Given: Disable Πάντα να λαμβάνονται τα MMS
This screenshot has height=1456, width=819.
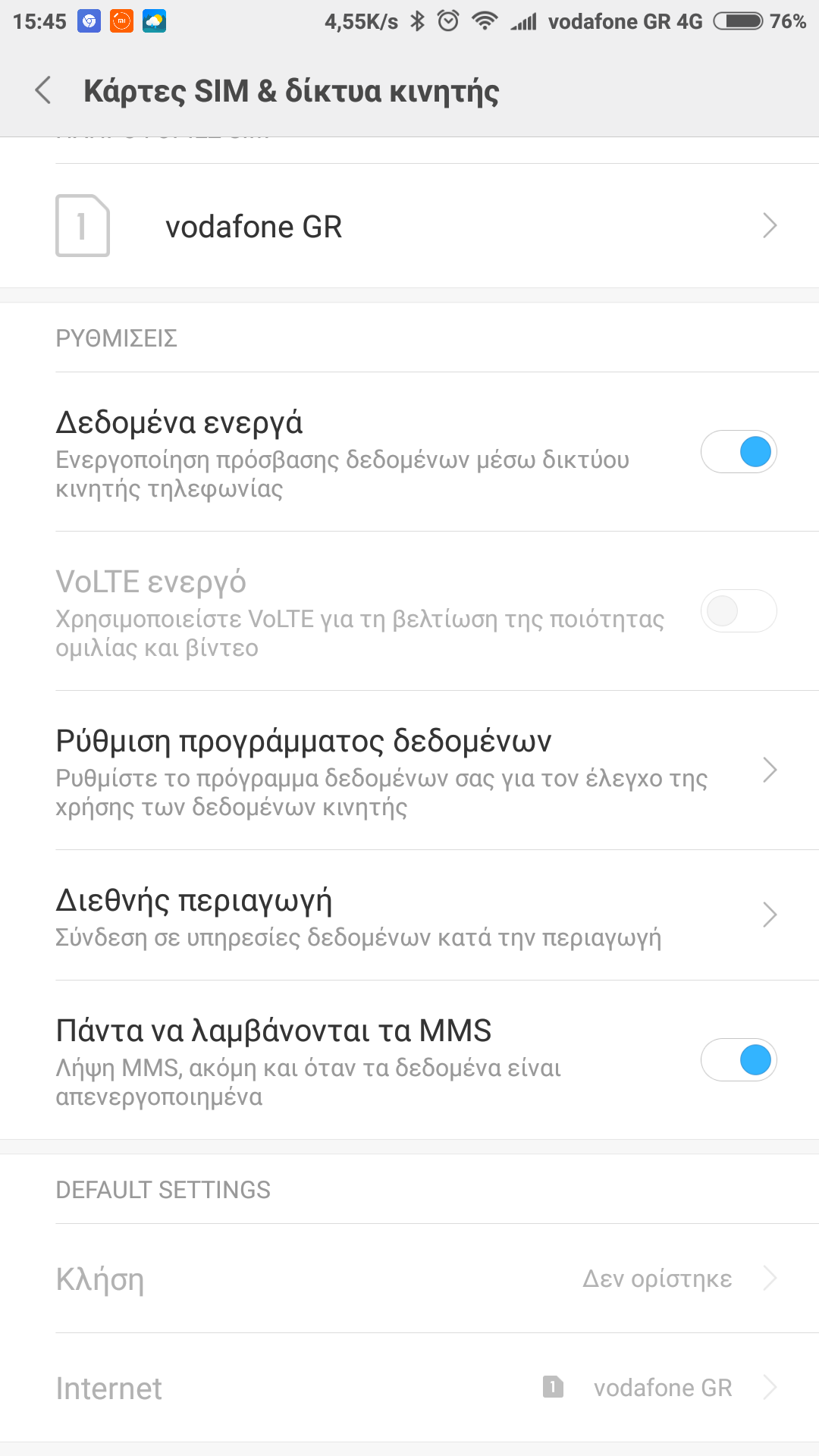Looking at the screenshot, I should click(738, 1060).
